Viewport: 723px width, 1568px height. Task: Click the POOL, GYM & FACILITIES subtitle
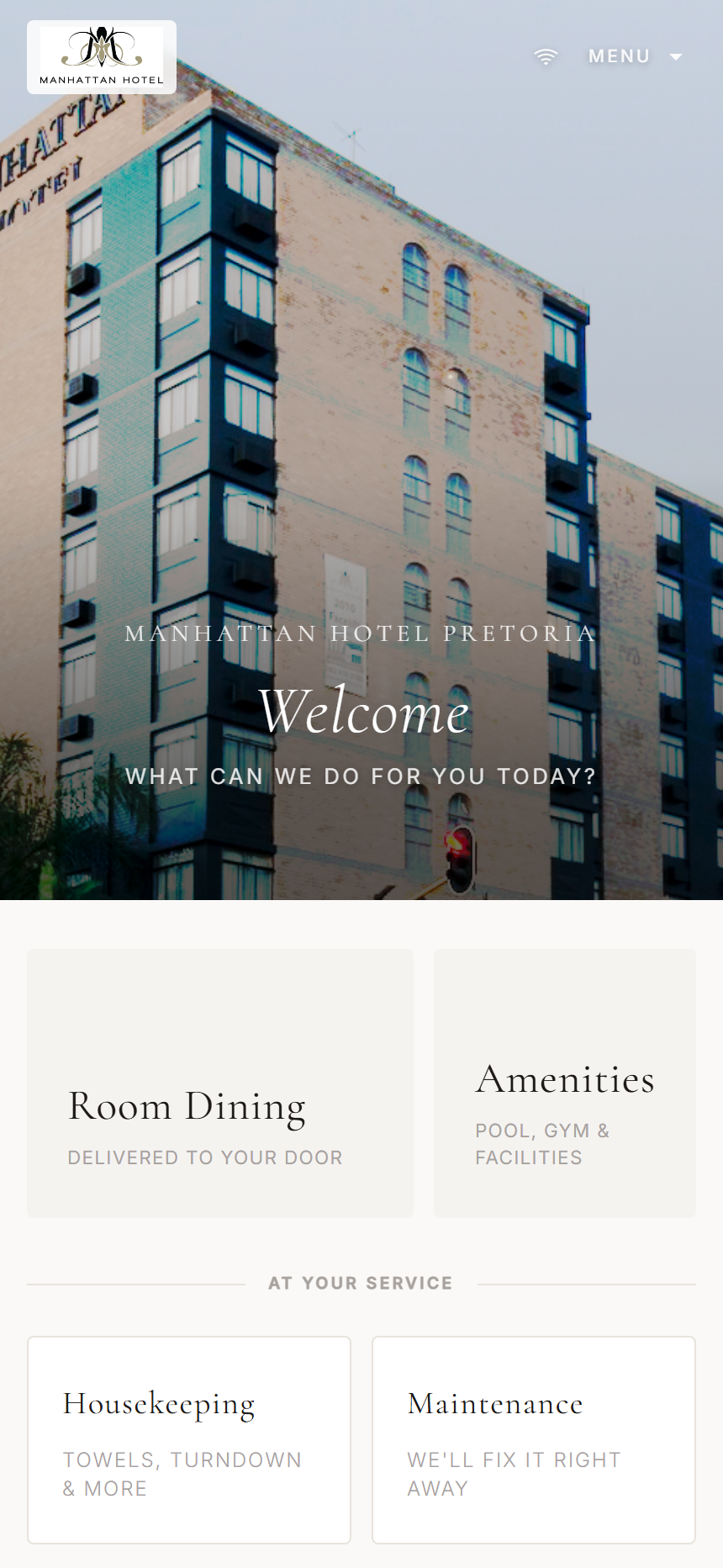[541, 1144]
